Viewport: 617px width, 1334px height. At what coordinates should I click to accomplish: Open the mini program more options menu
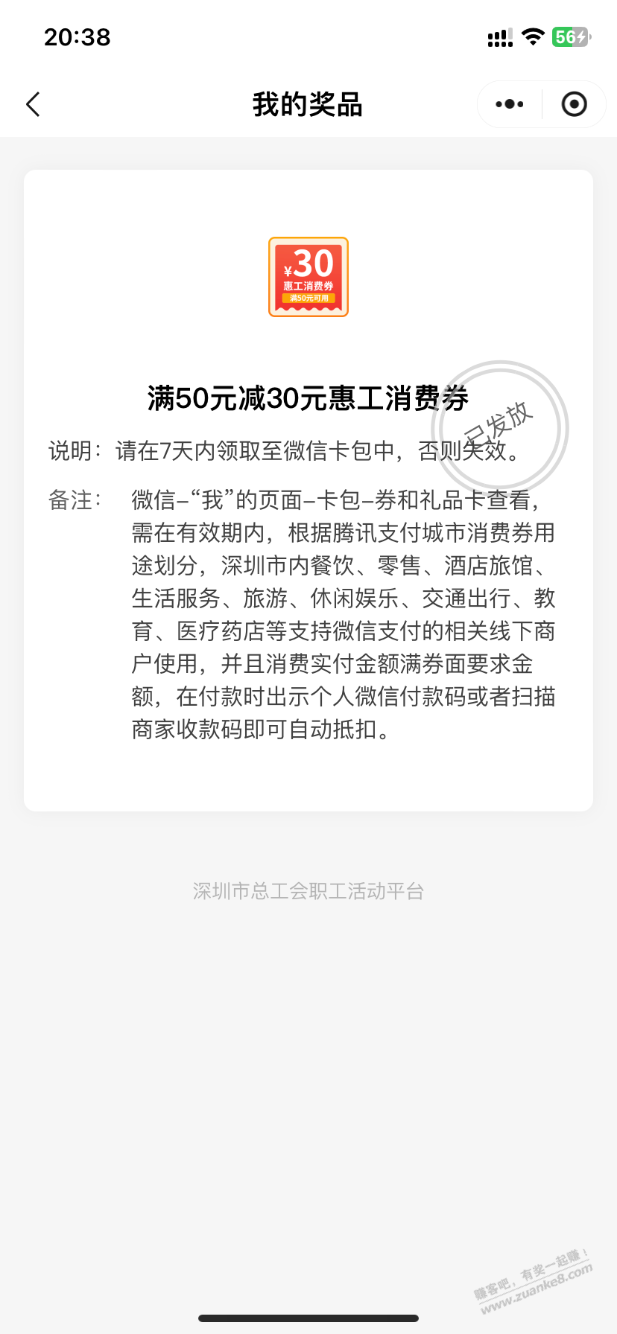[509, 104]
